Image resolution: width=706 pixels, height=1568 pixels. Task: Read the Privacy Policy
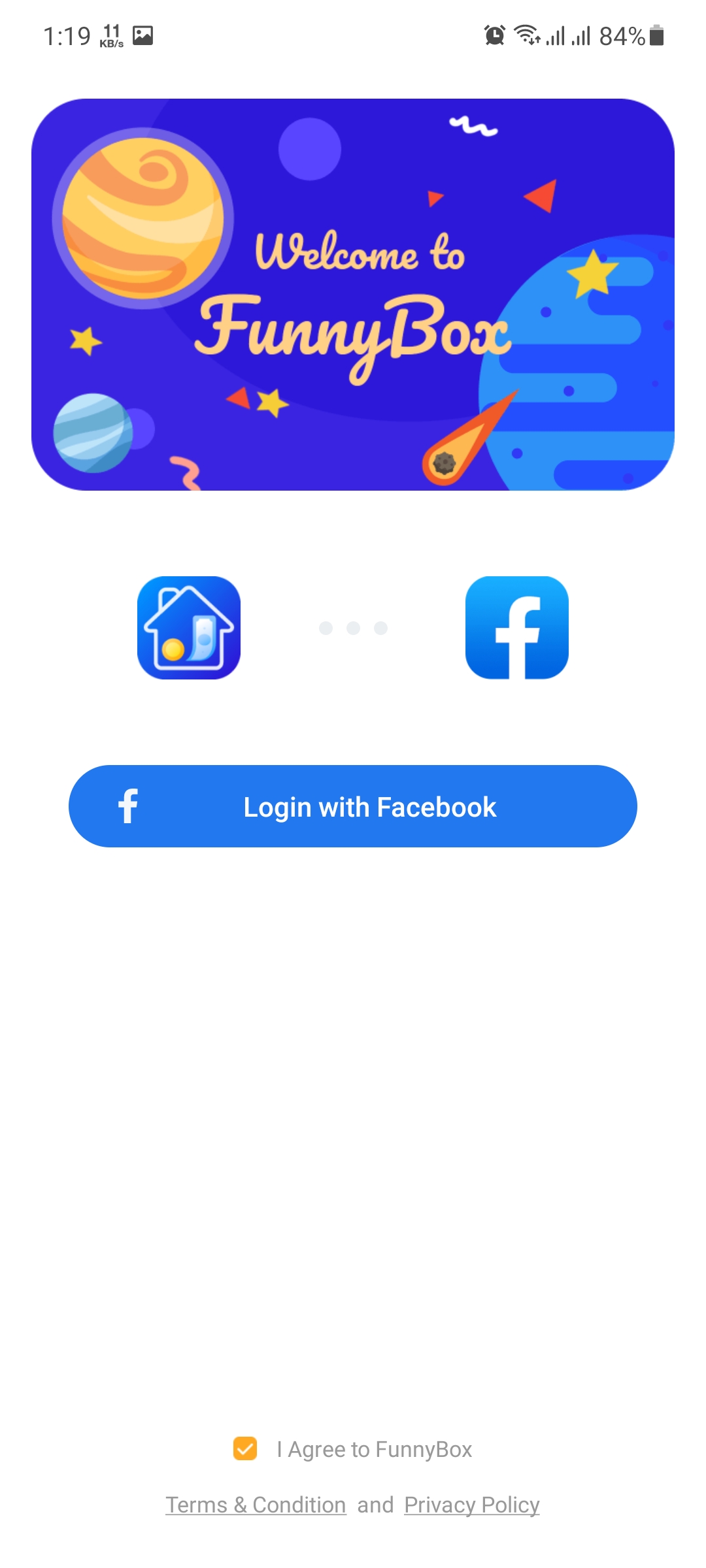point(471,1505)
